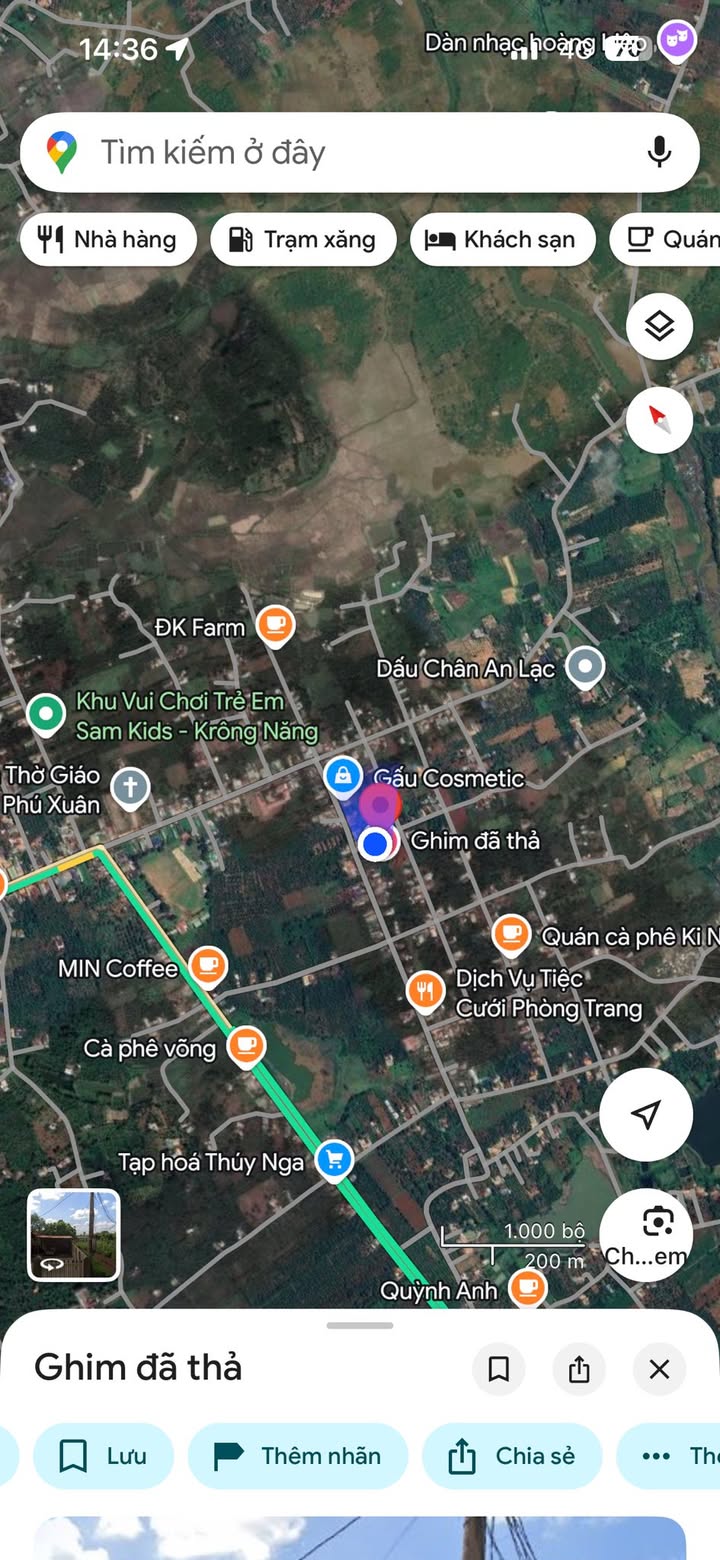Show Khách sạn on the map
This screenshot has height=1560, width=720.
[502, 240]
